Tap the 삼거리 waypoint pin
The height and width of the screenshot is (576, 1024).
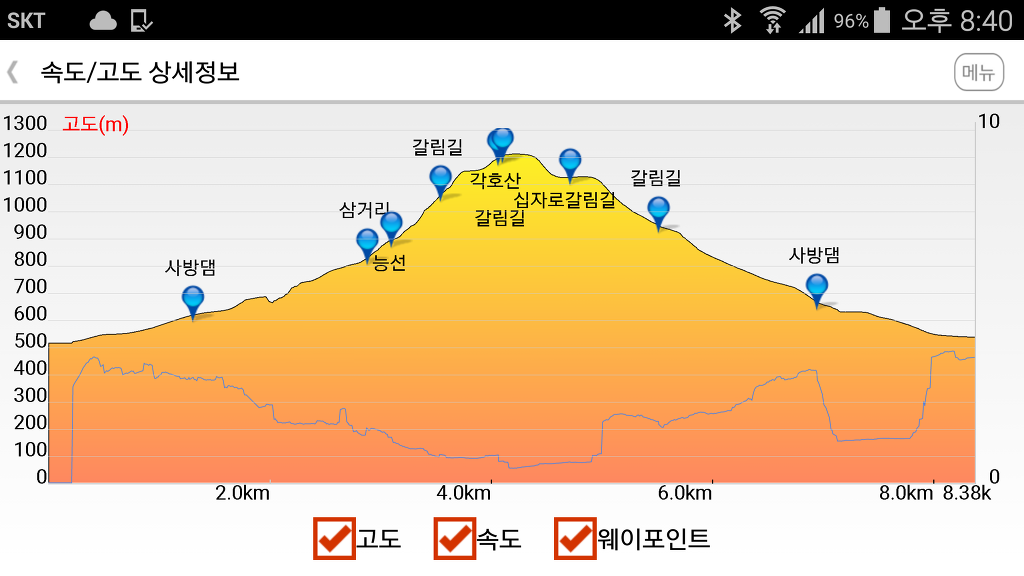tap(367, 242)
